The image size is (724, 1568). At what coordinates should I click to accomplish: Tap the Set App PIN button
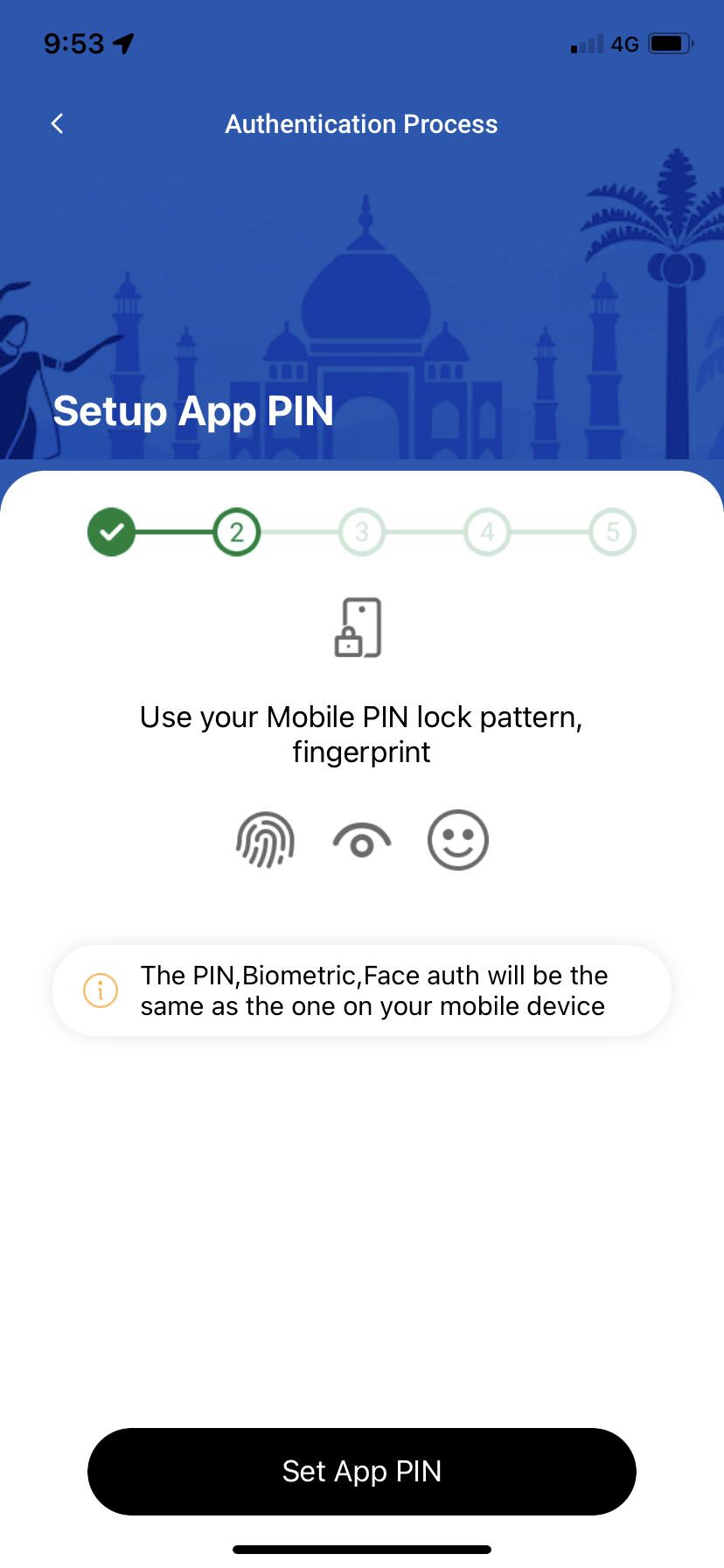(x=361, y=1471)
